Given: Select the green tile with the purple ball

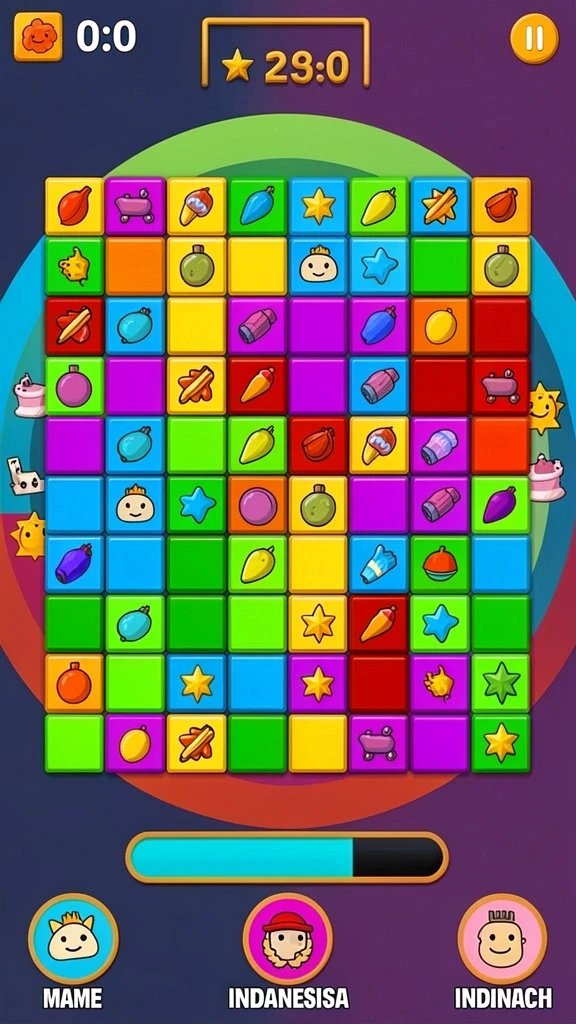Looking at the screenshot, I should 74,387.
